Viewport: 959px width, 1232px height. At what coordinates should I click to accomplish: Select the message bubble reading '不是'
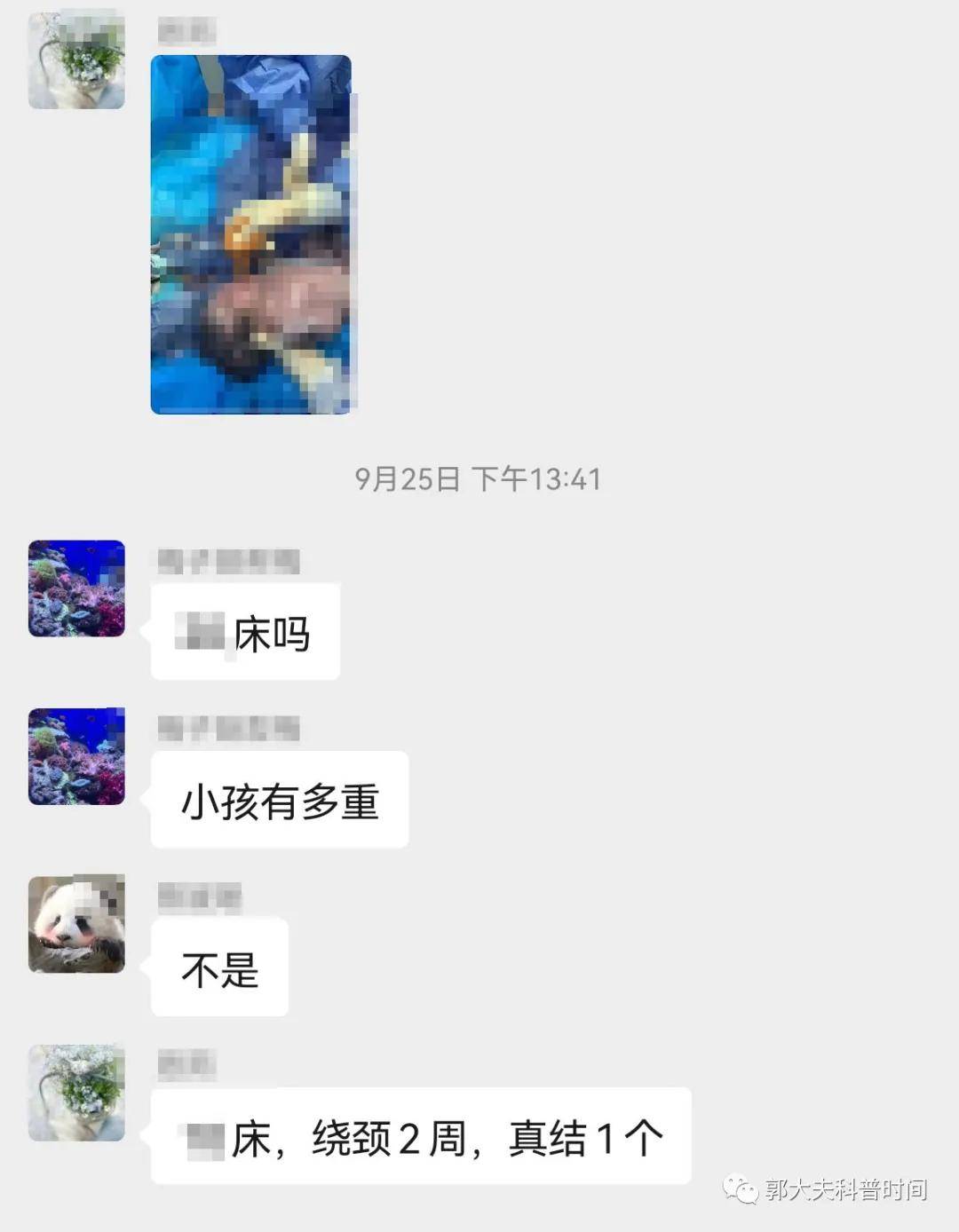pyautogui.click(x=218, y=967)
